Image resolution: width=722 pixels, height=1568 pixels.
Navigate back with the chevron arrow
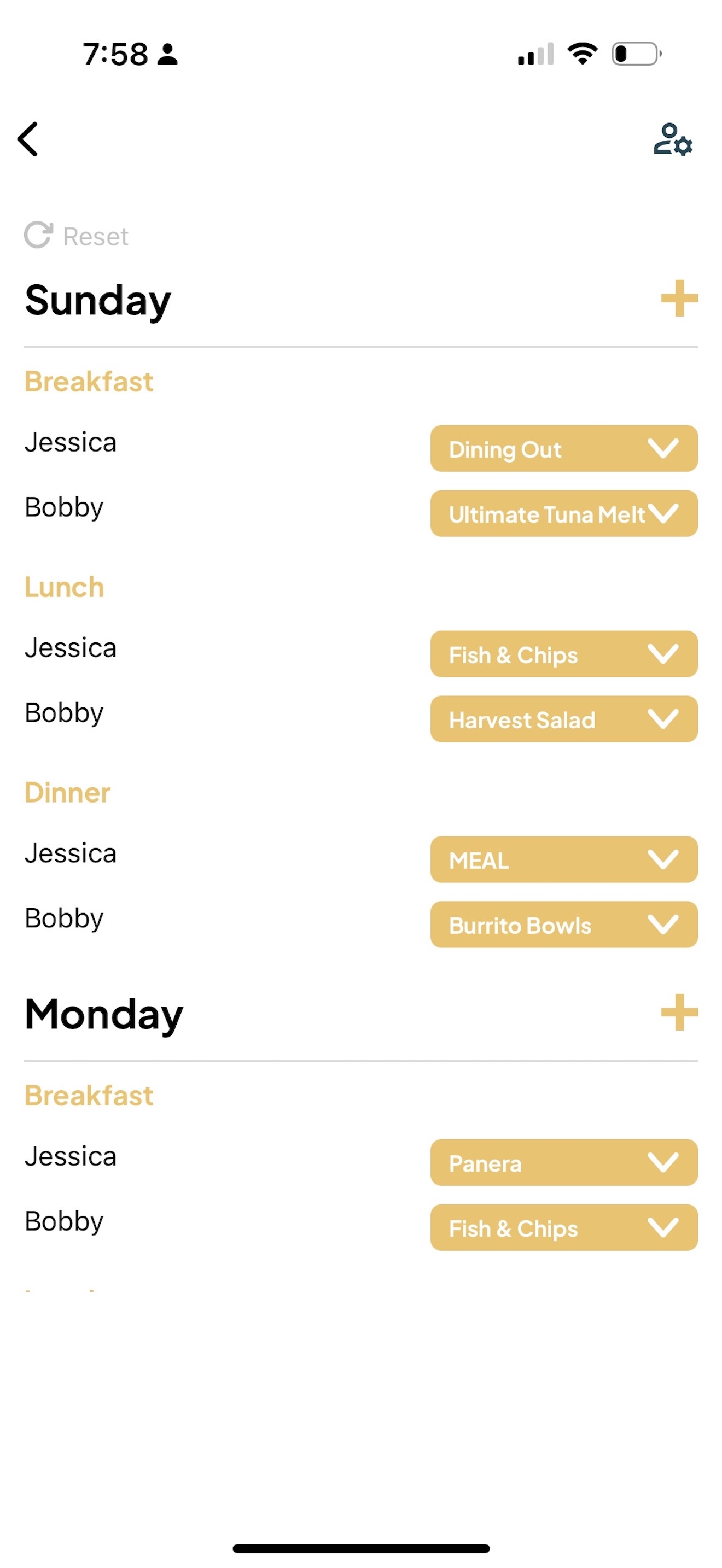point(27,139)
